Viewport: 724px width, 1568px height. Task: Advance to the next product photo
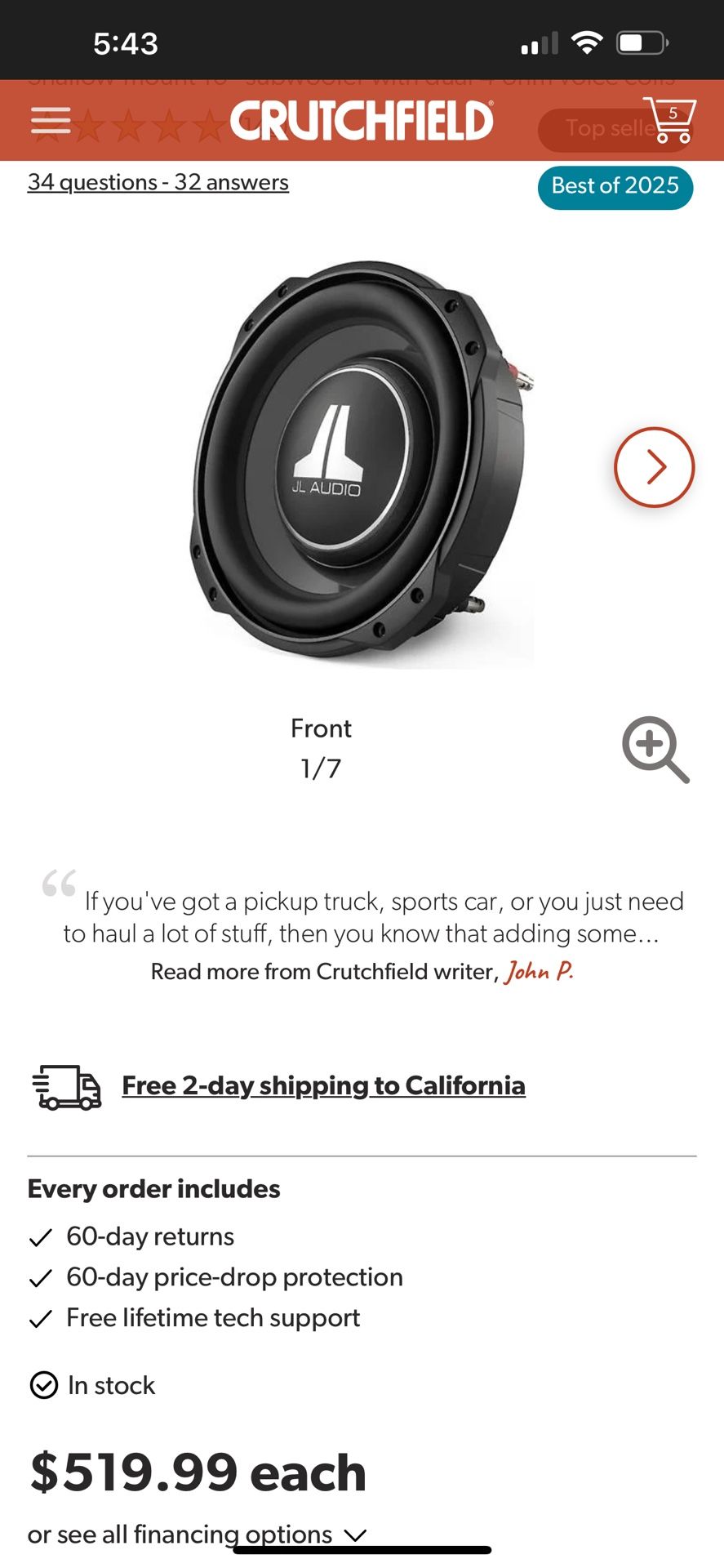(655, 466)
